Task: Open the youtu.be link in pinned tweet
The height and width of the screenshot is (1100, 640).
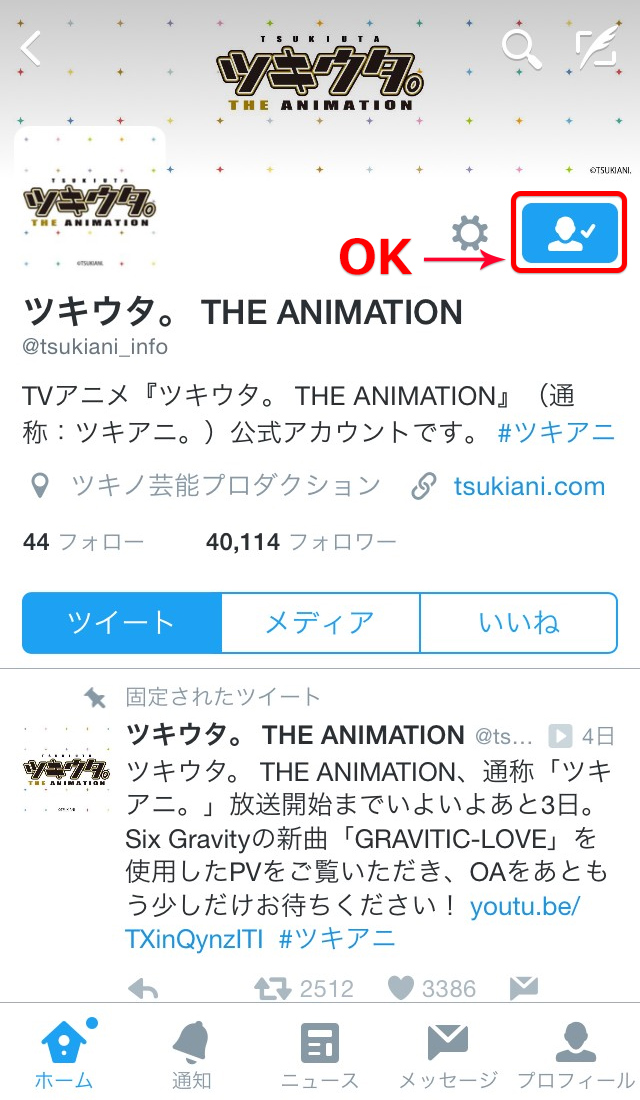Action: pos(525,906)
